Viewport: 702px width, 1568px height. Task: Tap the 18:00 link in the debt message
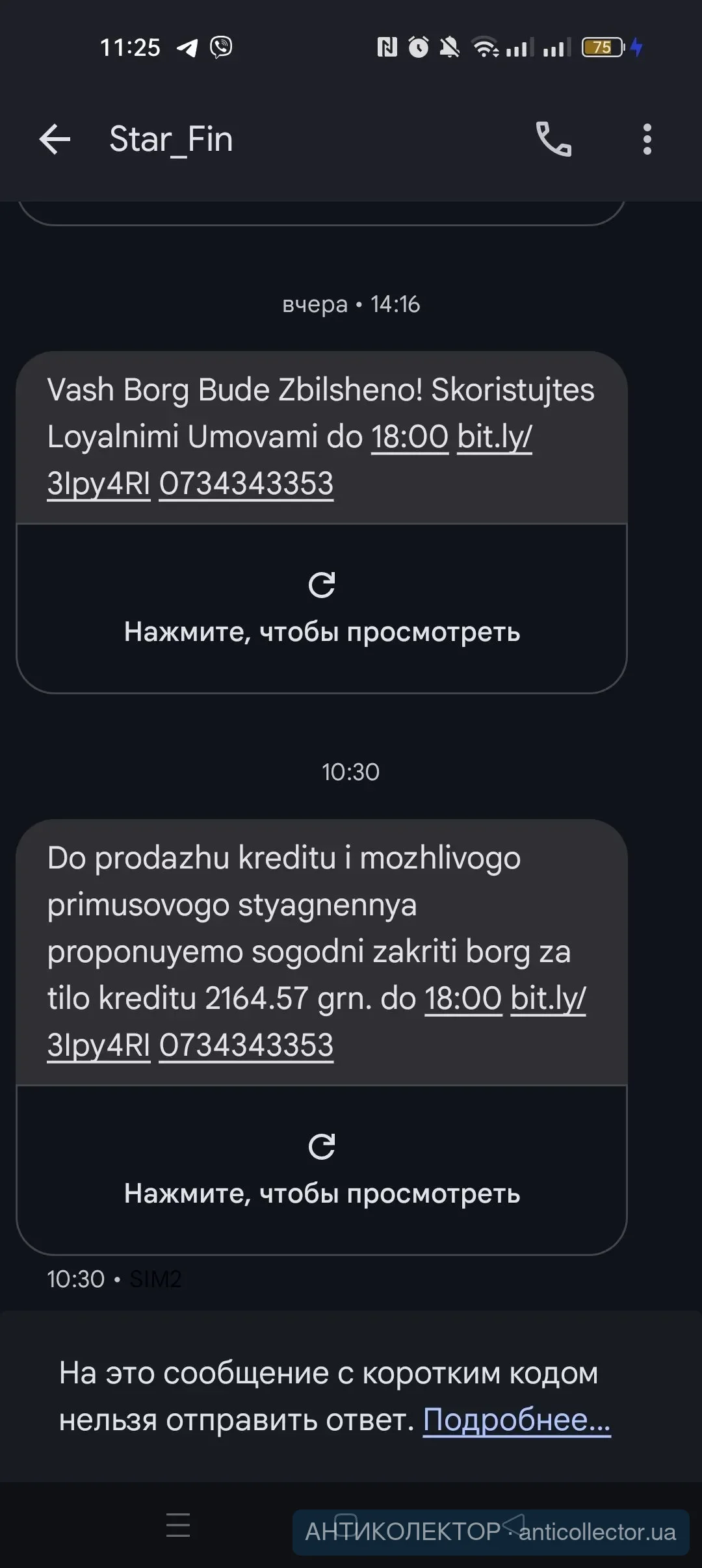pos(461,999)
